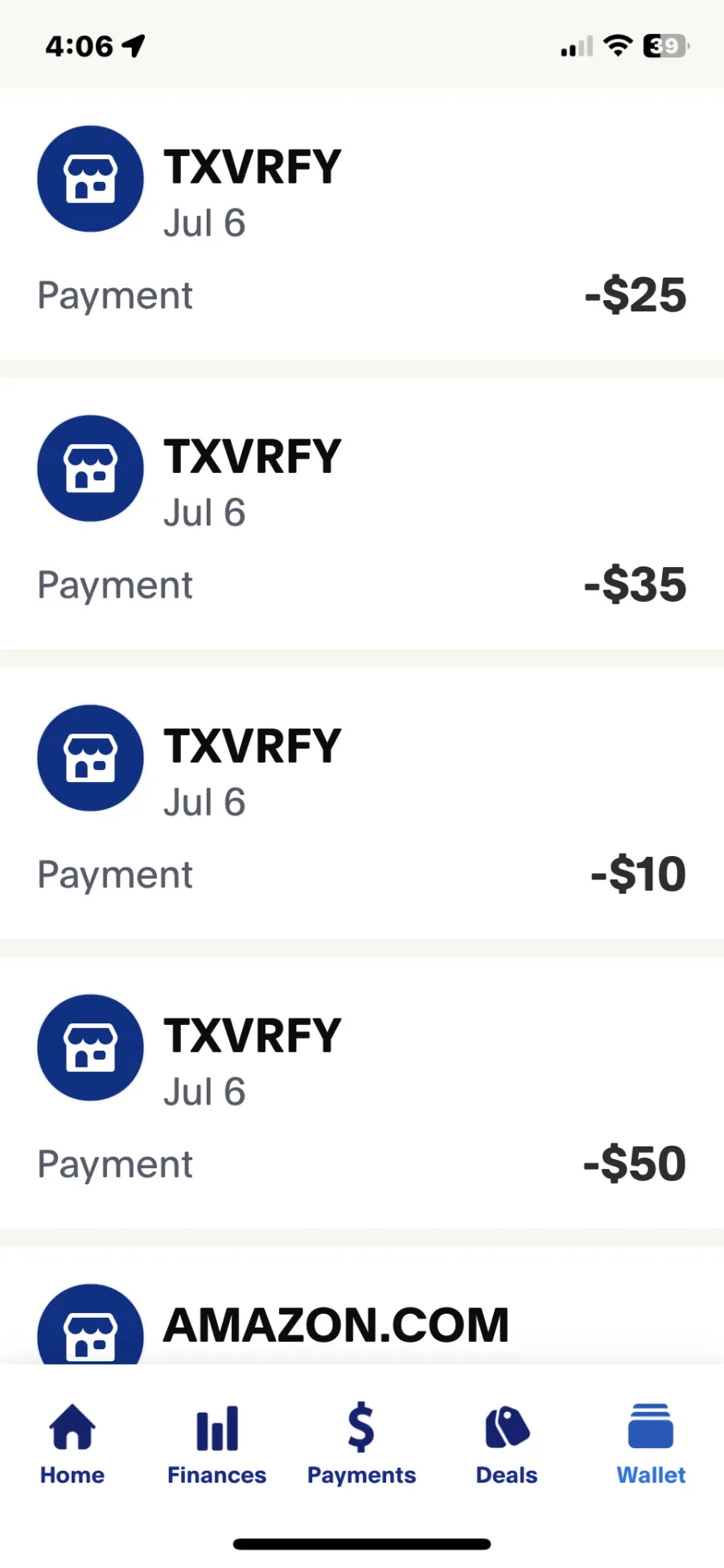Open the $25 TXVRFY payment
The width and height of the screenshot is (724, 1568).
tap(362, 224)
